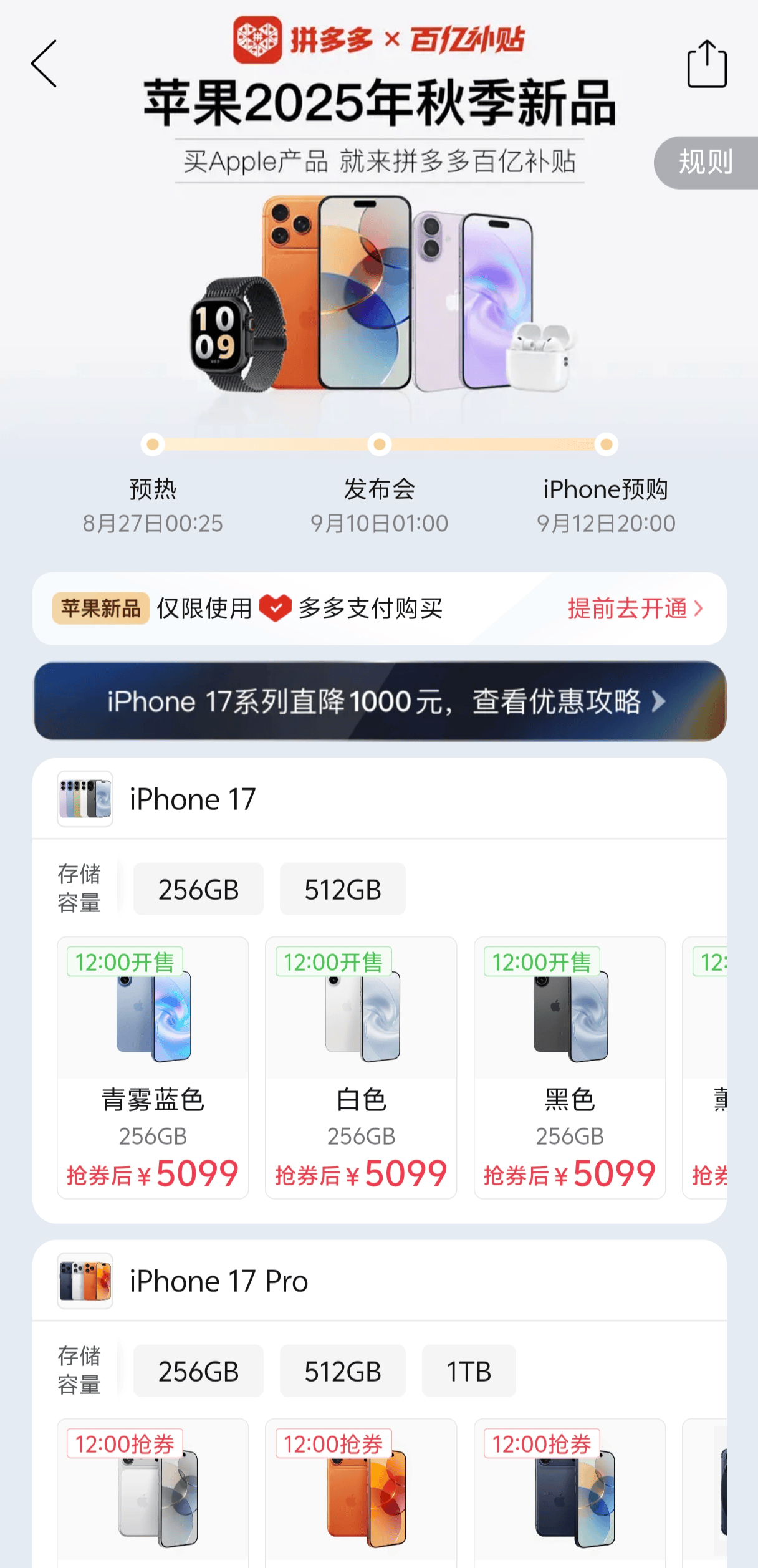This screenshot has width=758, height=1568.
Task: Open the iPhone 17系列直降1000元 promo banner
Action: (380, 701)
